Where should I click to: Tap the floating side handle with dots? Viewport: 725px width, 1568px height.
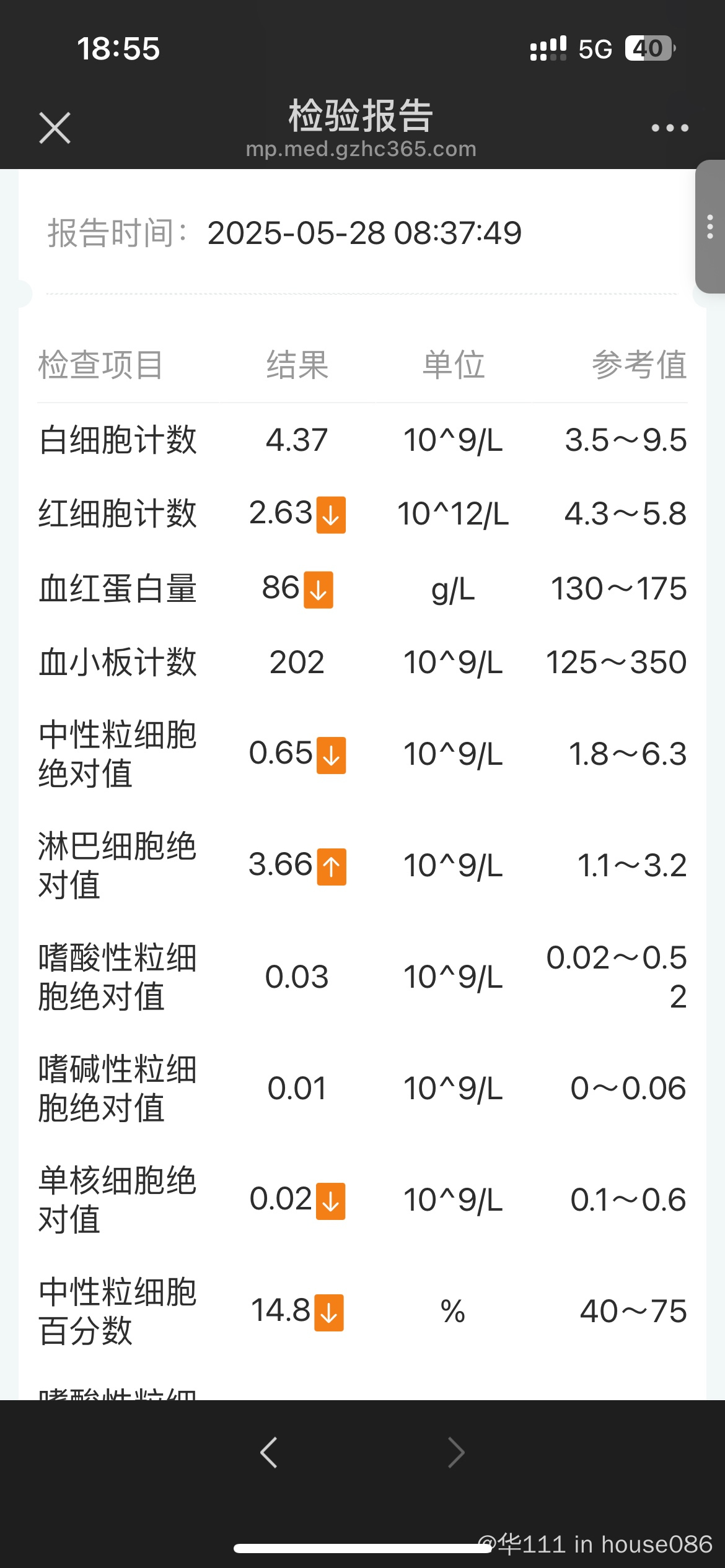710,227
